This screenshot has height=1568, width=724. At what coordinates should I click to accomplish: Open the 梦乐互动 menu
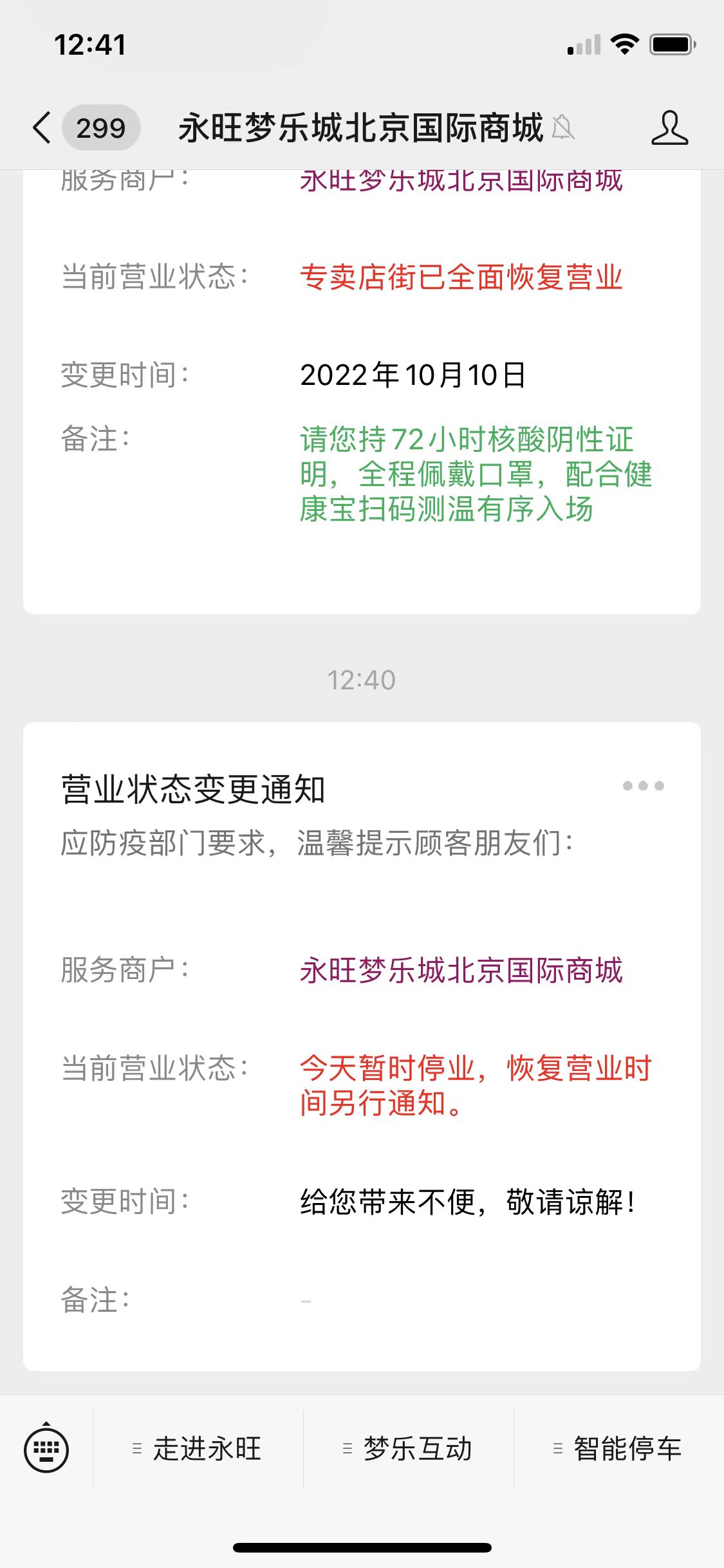409,1449
